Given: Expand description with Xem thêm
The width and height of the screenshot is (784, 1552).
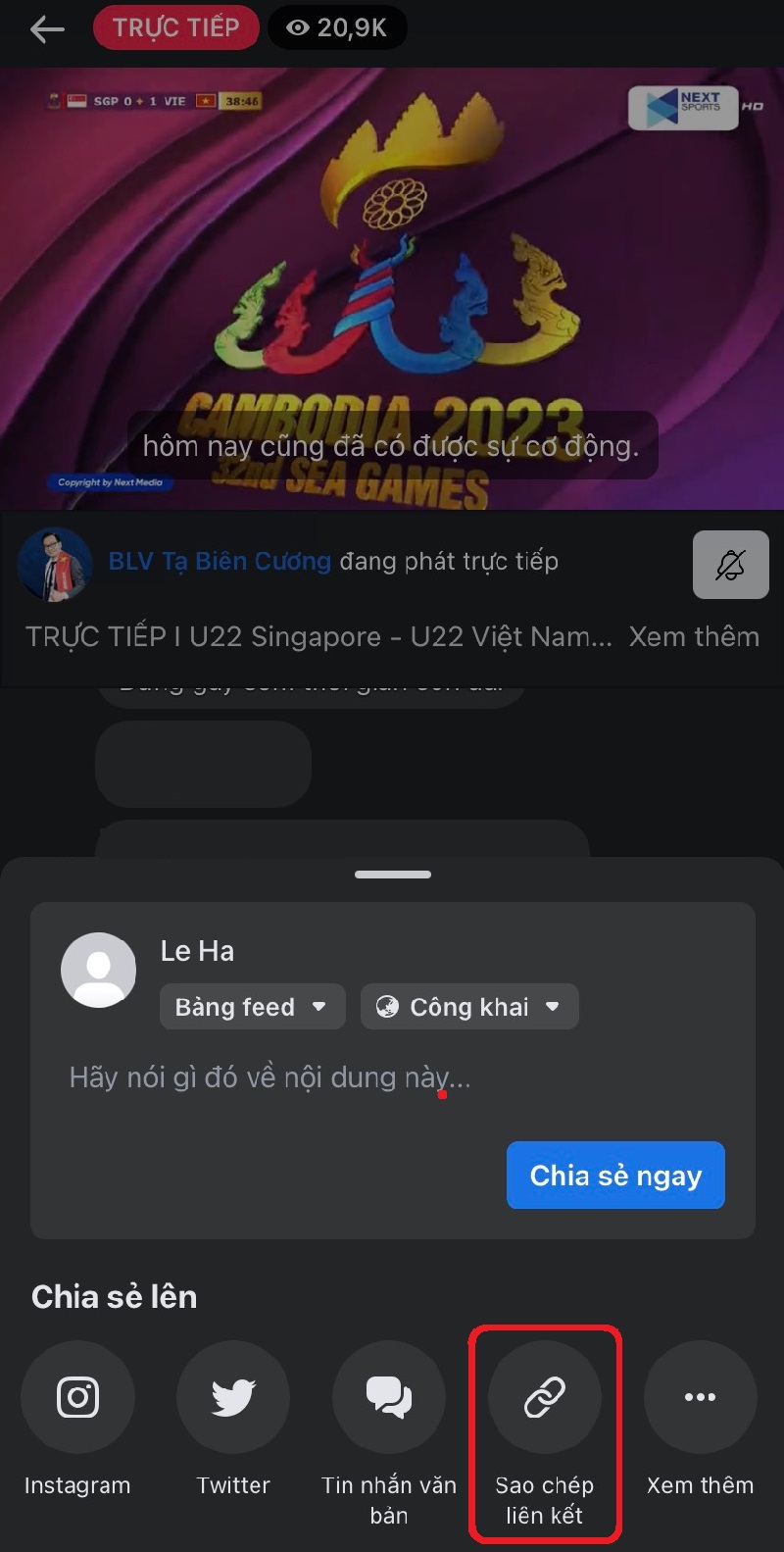Looking at the screenshot, I should coord(694,636).
